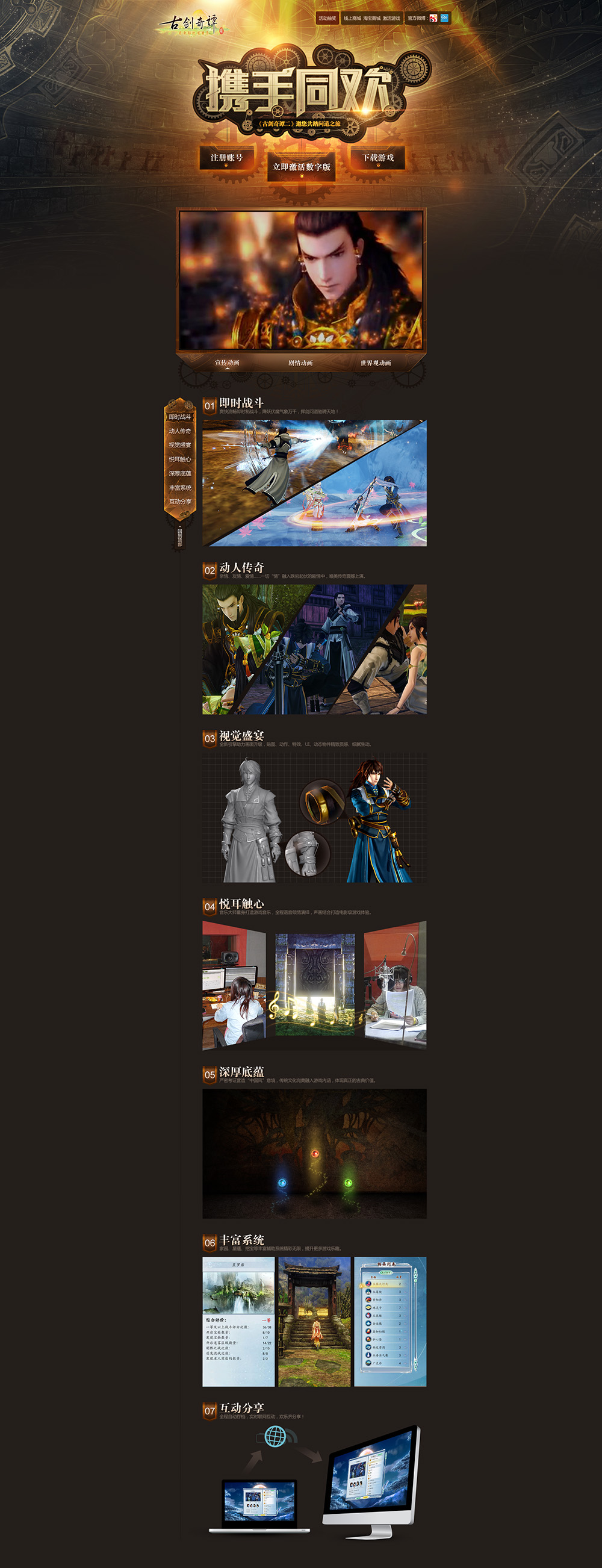The width and height of the screenshot is (602, 1568).
Task: Open the 活动抽奖 lottery link
Action: pyautogui.click(x=327, y=18)
